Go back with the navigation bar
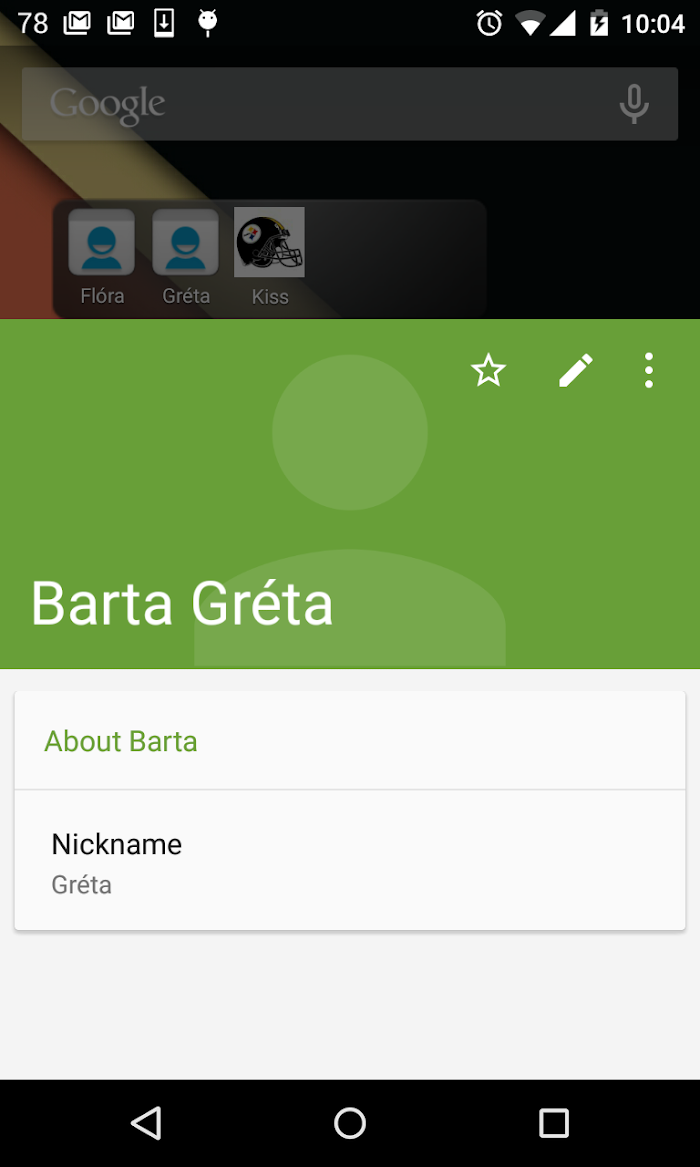This screenshot has height=1167, width=700. click(x=147, y=1122)
